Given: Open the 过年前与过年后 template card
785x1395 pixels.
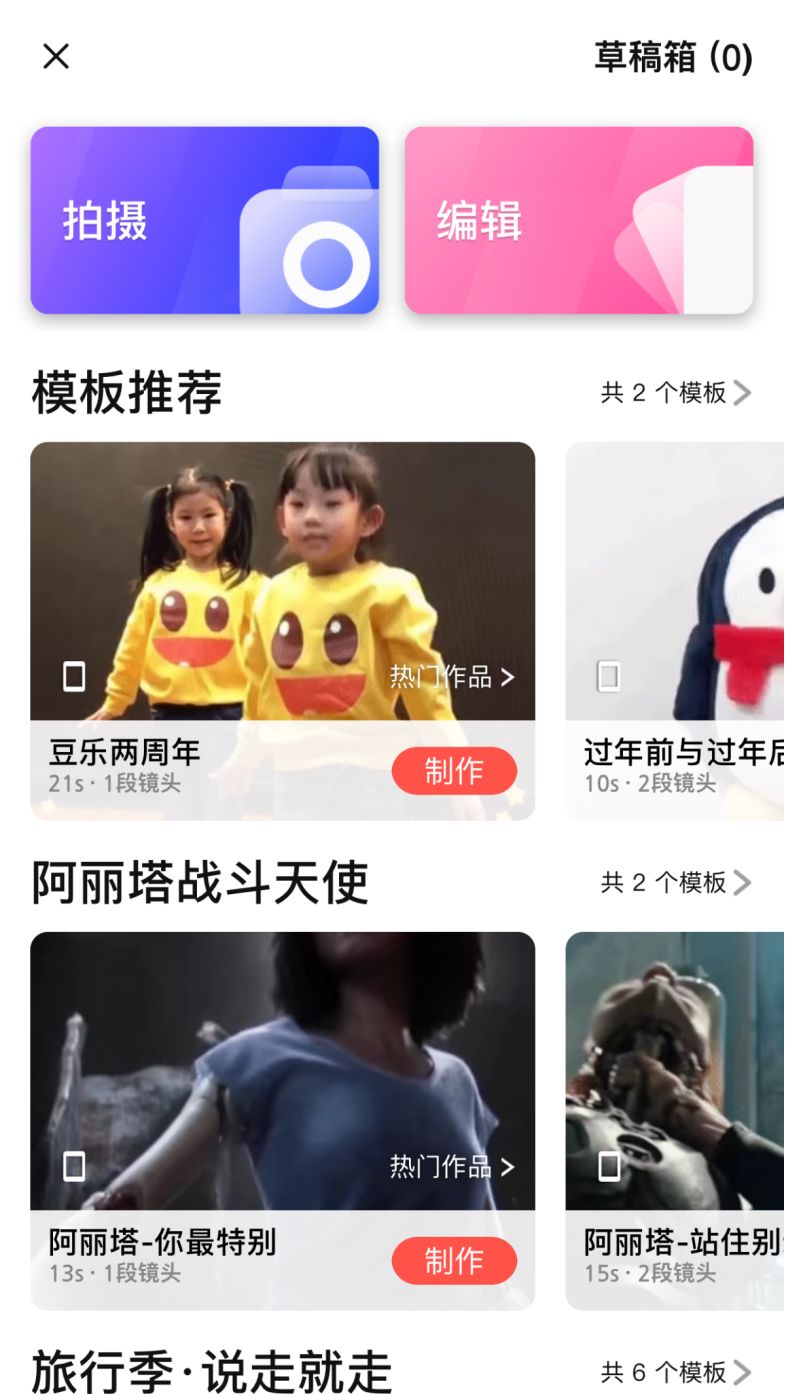Looking at the screenshot, I should tap(675, 631).
